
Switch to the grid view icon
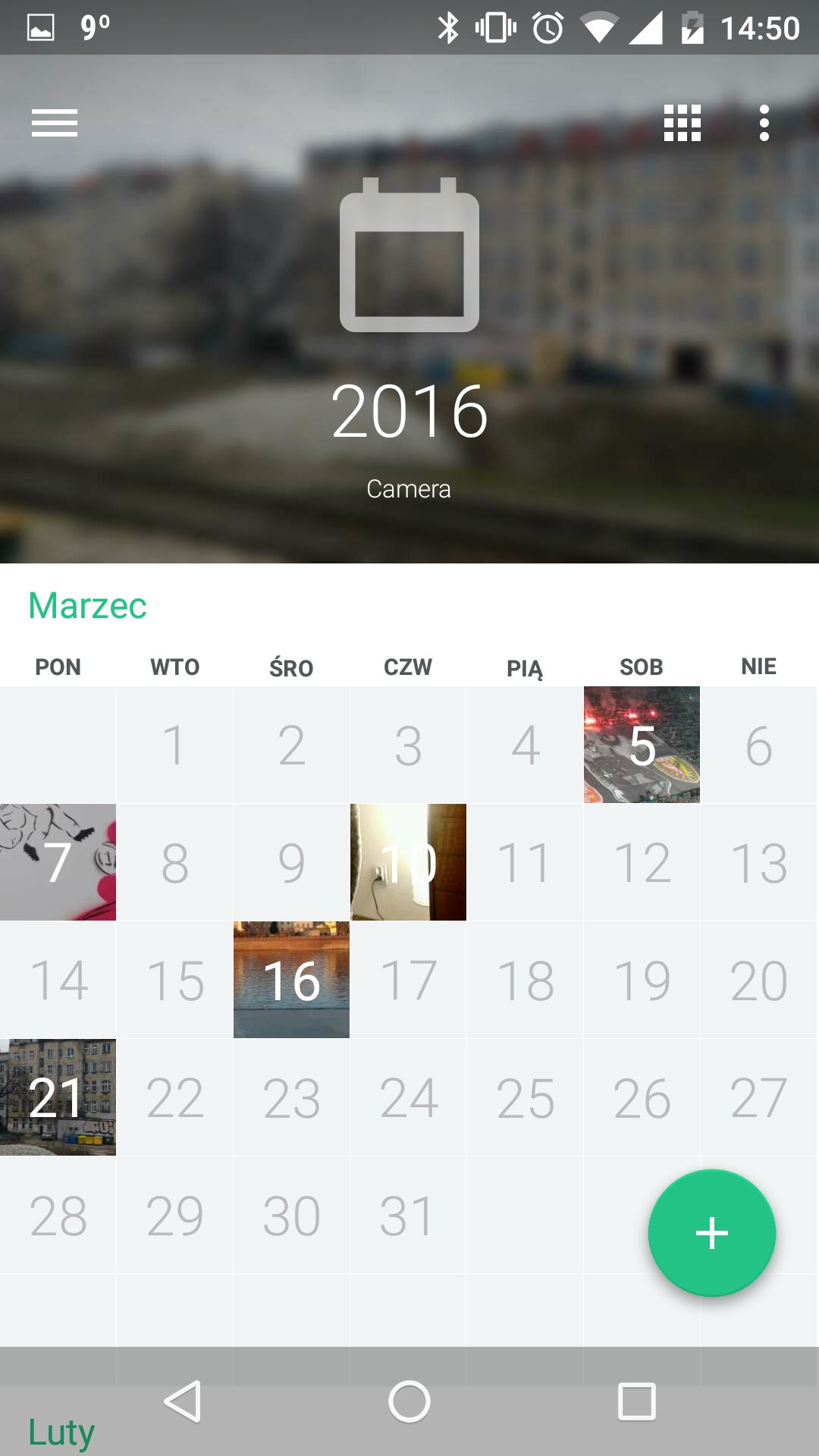pos(682,123)
